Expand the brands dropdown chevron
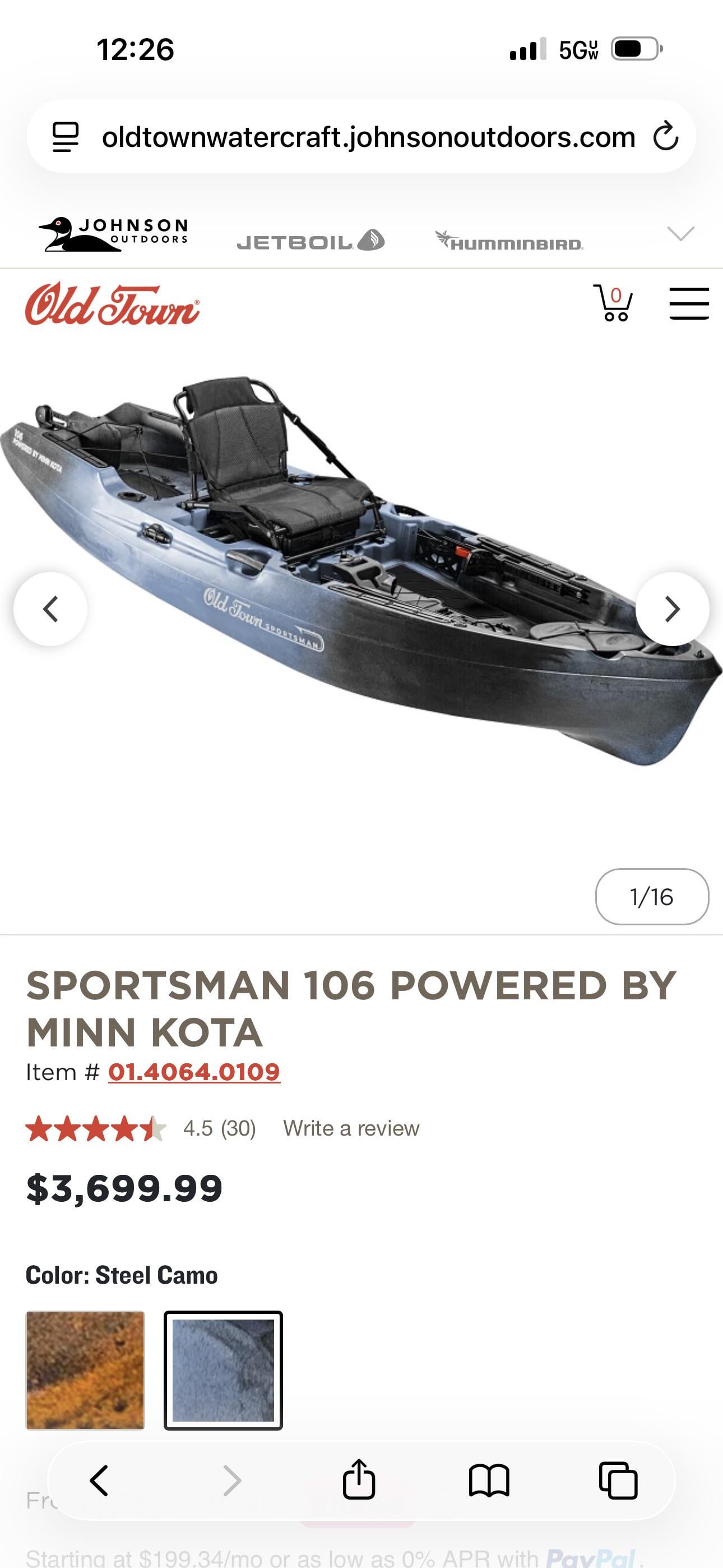The image size is (723, 1568). [x=680, y=234]
